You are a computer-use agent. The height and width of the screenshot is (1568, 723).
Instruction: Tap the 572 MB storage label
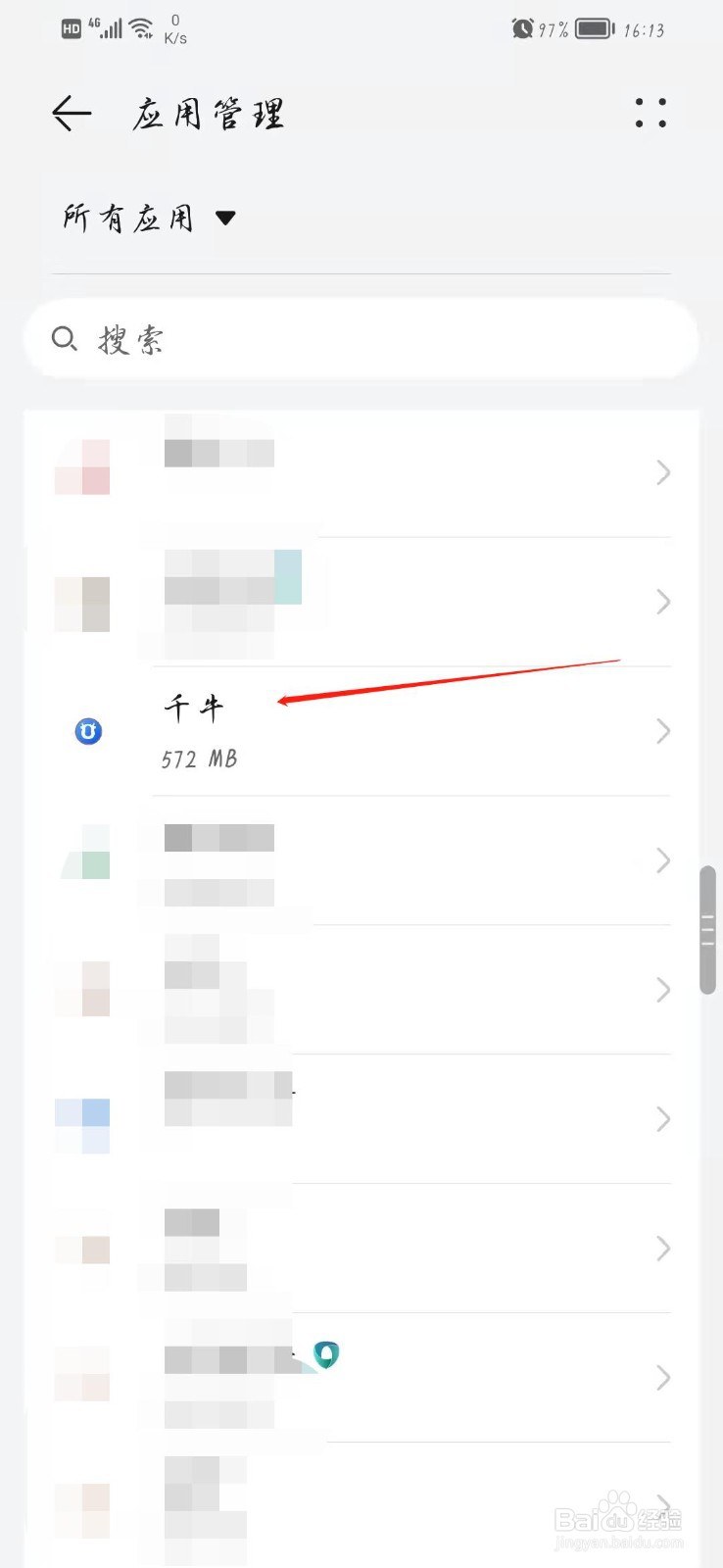coord(199,758)
